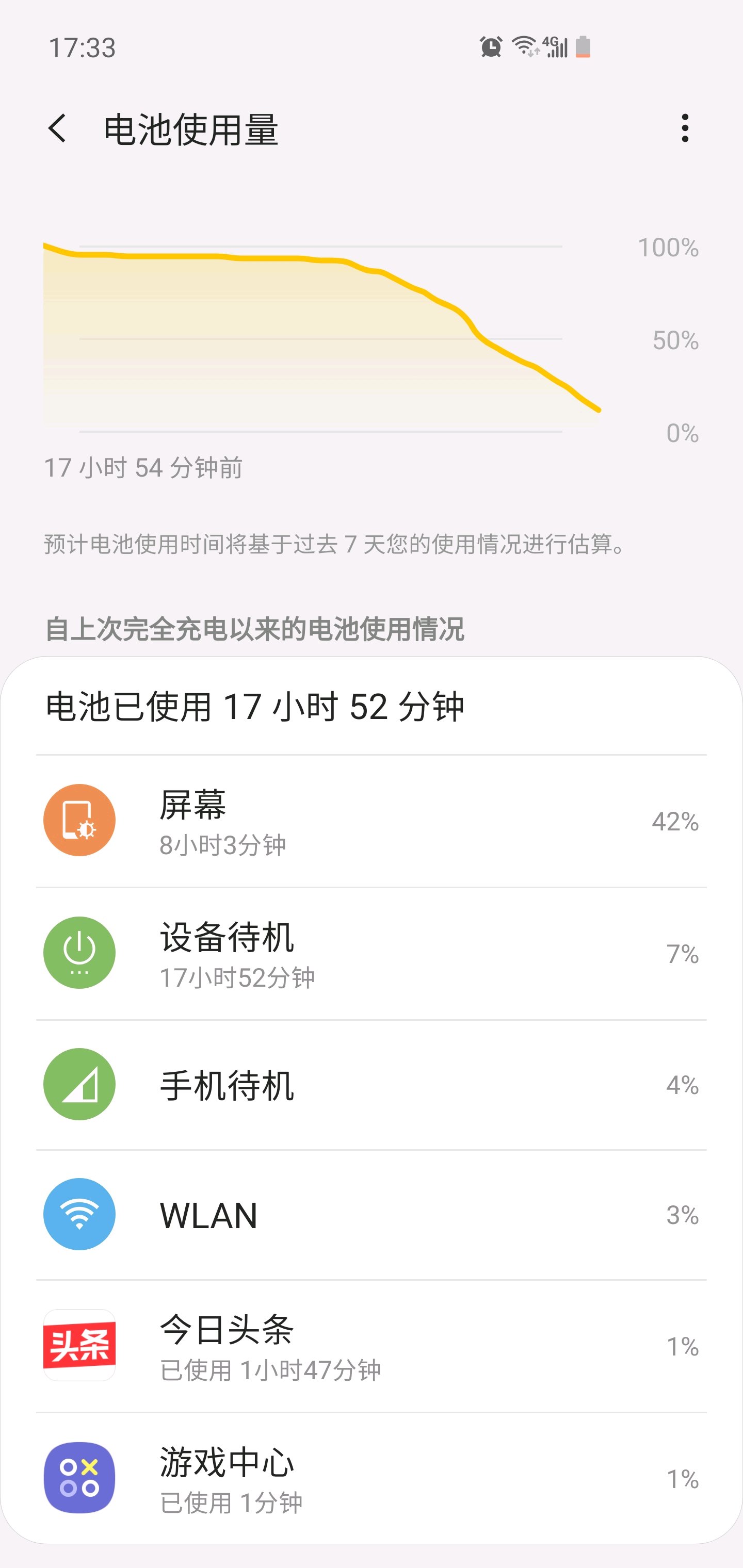This screenshot has width=743, height=1568.
Task: Open the 今日头条 app battery usage
Action: [x=371, y=1346]
